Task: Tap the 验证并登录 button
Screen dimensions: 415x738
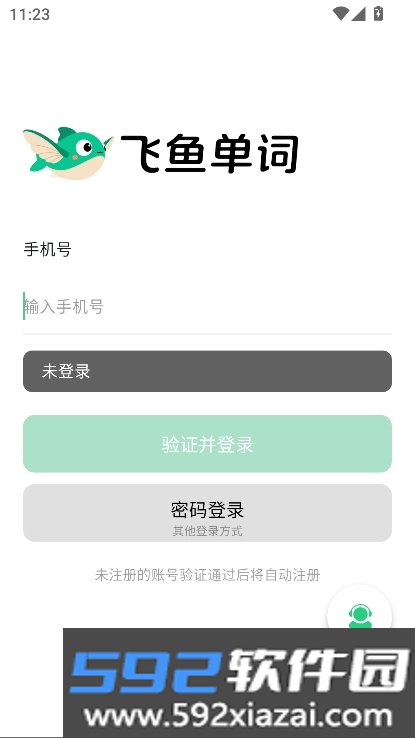Action: (x=208, y=444)
